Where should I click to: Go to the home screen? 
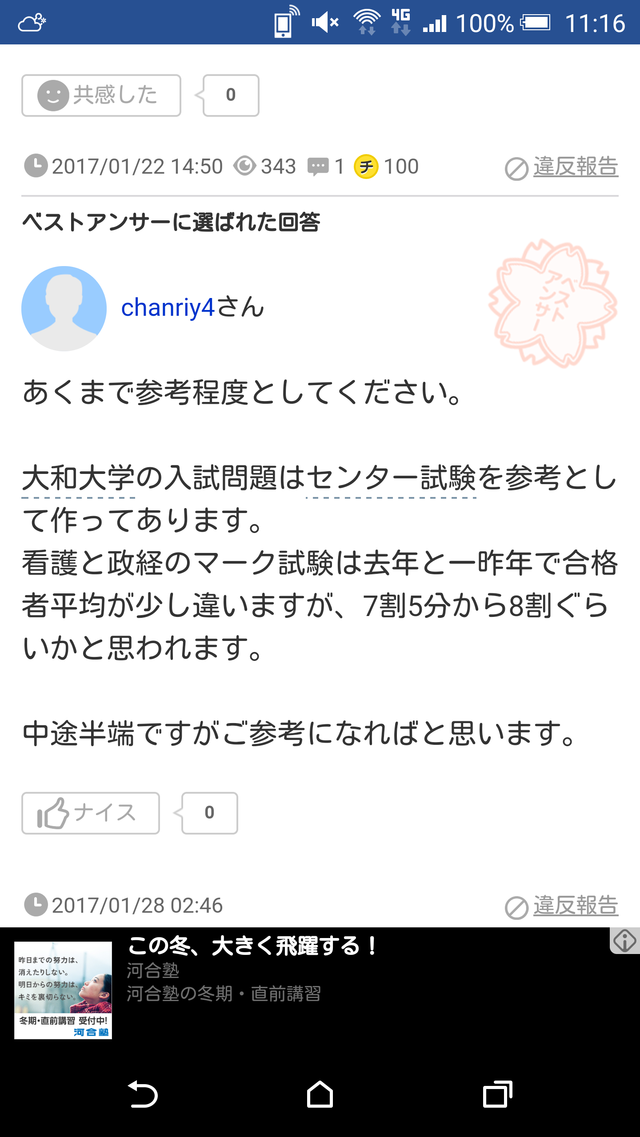point(320,1095)
